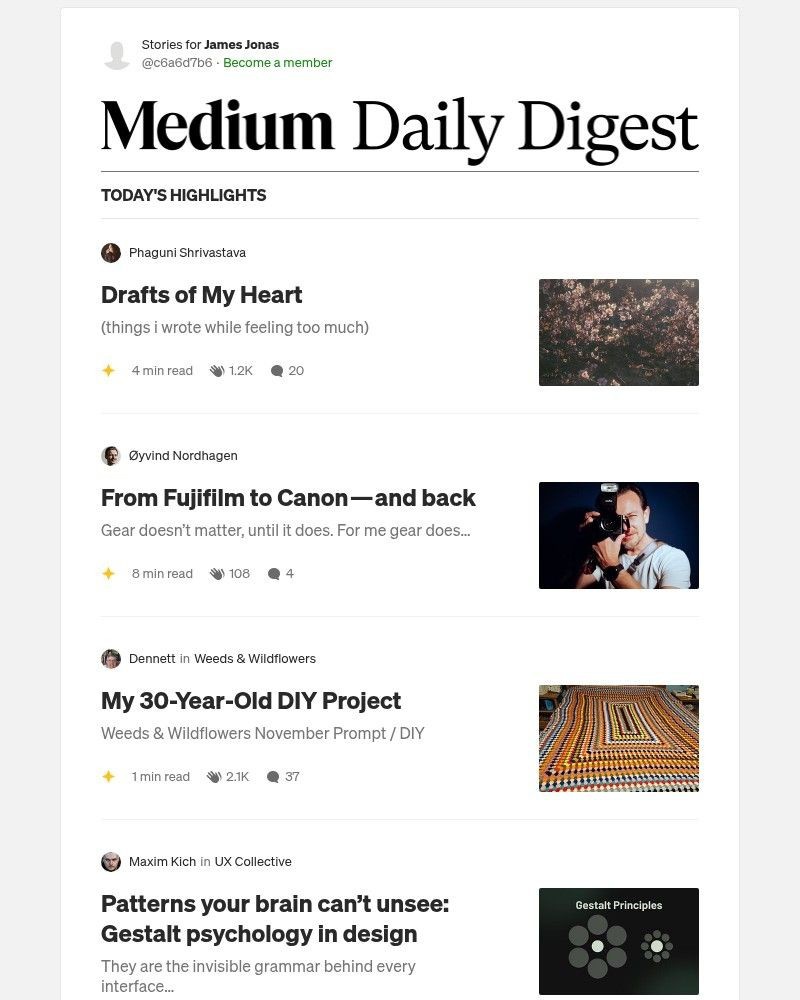Image resolution: width=800 pixels, height=1000 pixels.
Task: Open James Jonas profile avatar
Action: coord(117,54)
